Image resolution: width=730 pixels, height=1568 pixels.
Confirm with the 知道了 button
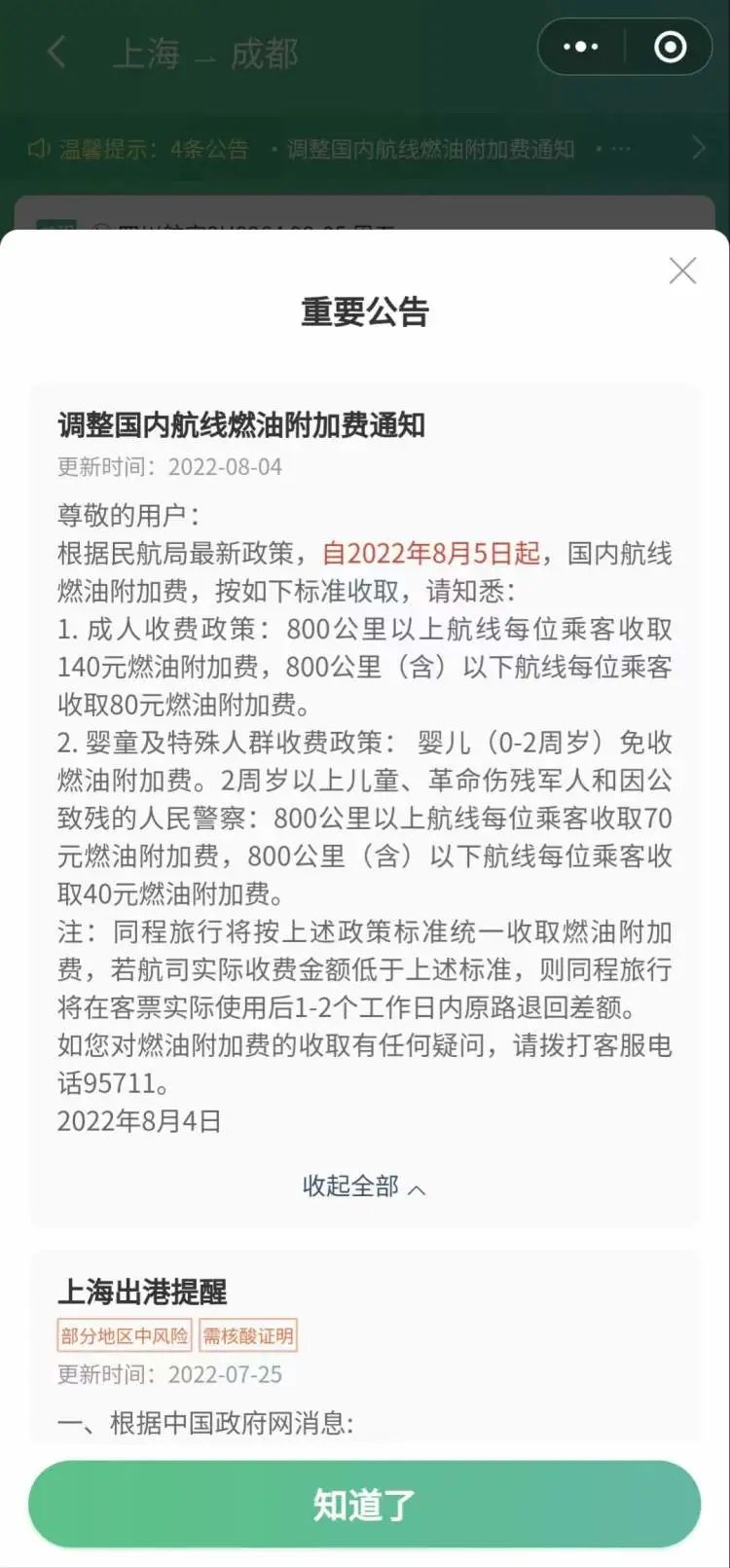click(364, 1505)
